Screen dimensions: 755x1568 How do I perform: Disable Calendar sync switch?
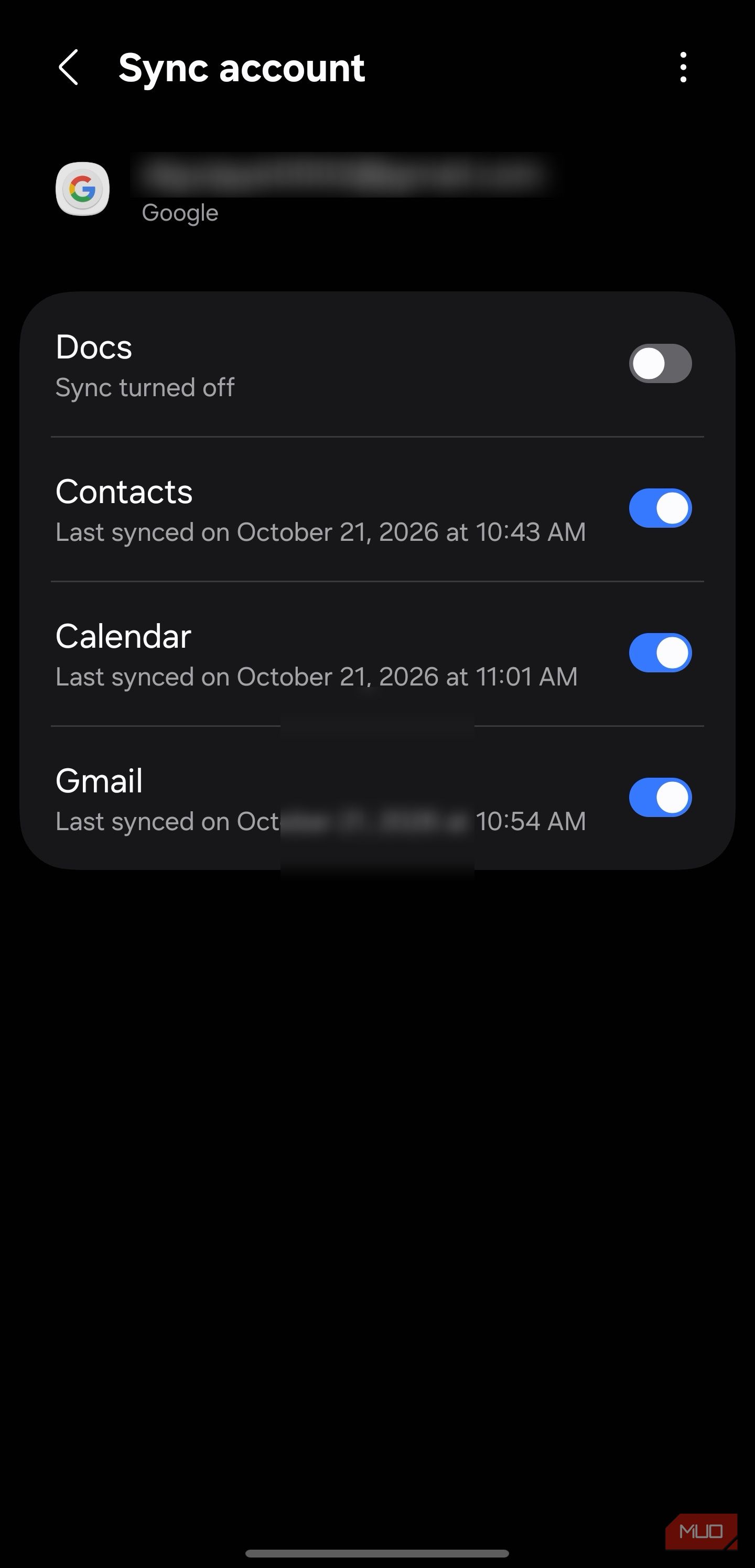[x=660, y=652]
